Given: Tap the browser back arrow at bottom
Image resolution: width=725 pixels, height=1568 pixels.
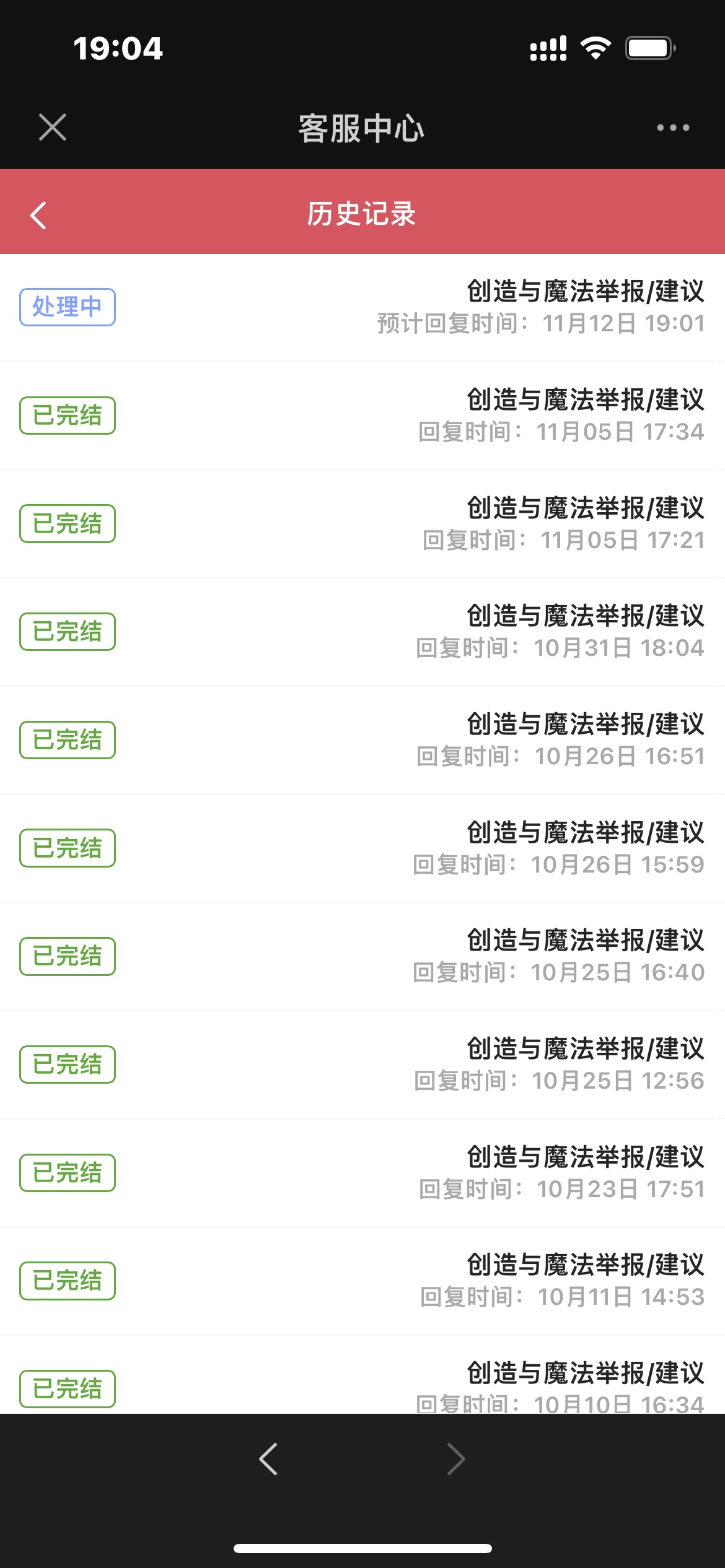Looking at the screenshot, I should point(268,1459).
